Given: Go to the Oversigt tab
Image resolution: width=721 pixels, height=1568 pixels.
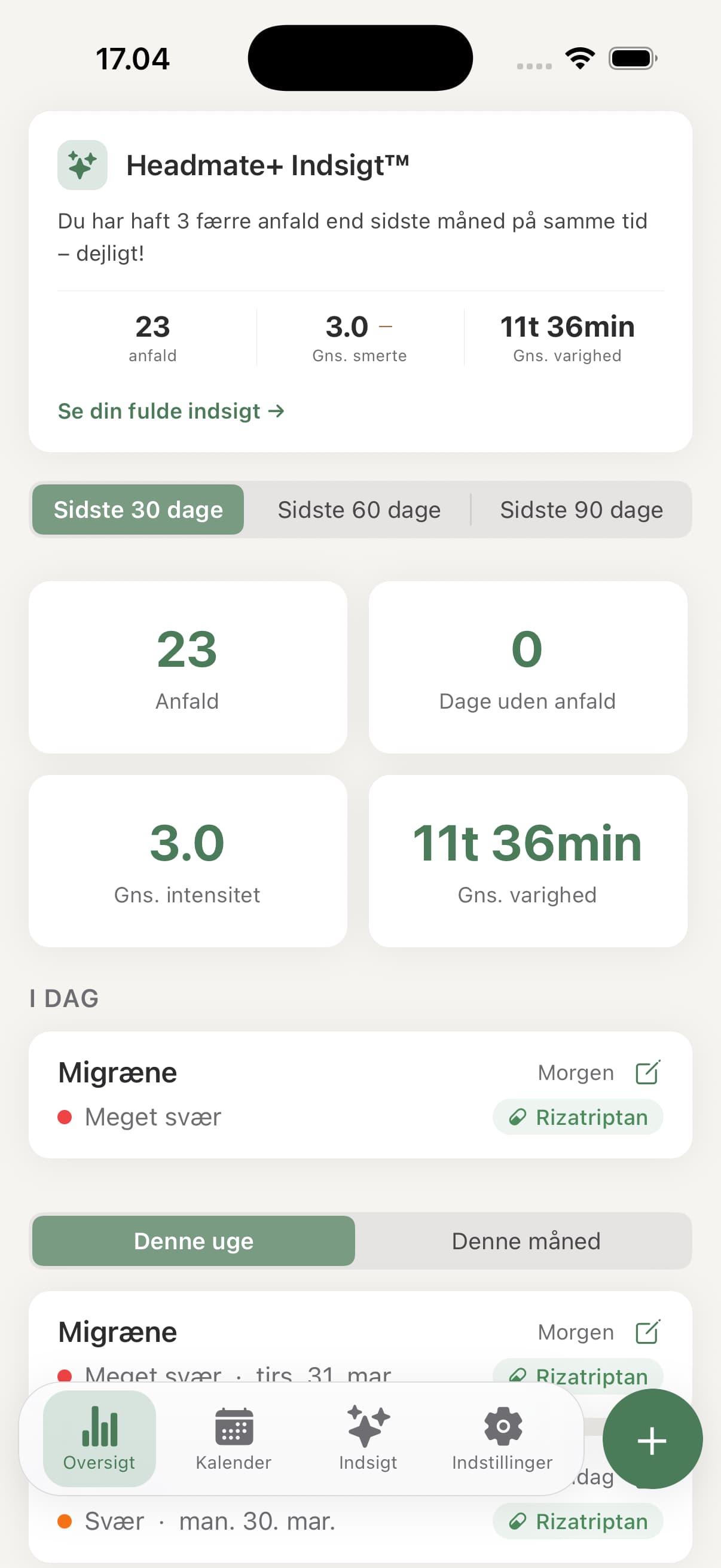Looking at the screenshot, I should click(x=99, y=1438).
